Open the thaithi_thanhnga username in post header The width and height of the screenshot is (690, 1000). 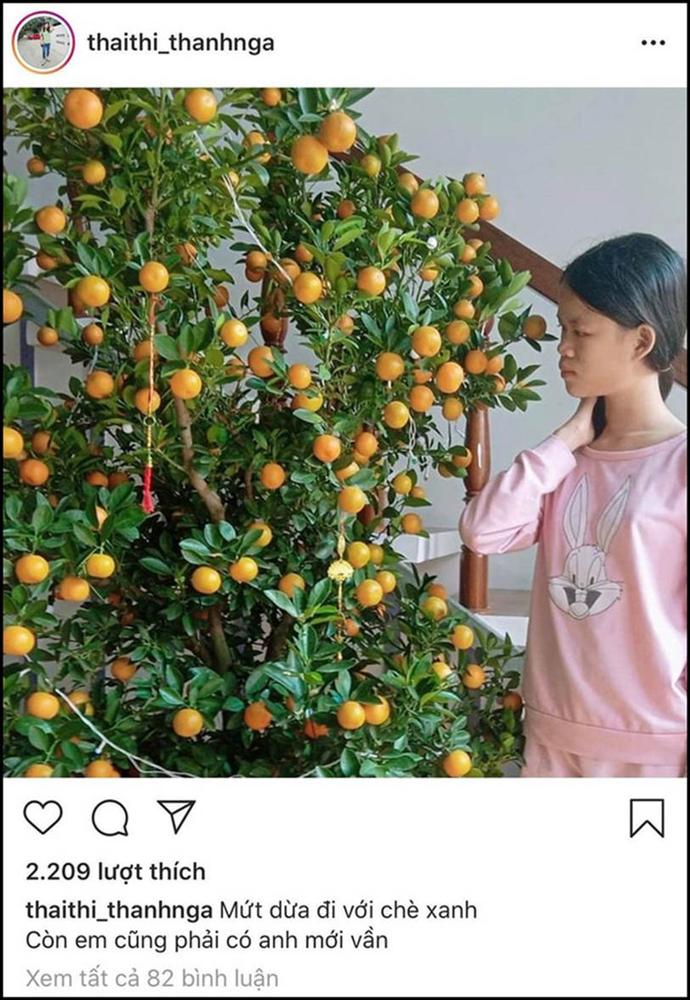[180, 43]
